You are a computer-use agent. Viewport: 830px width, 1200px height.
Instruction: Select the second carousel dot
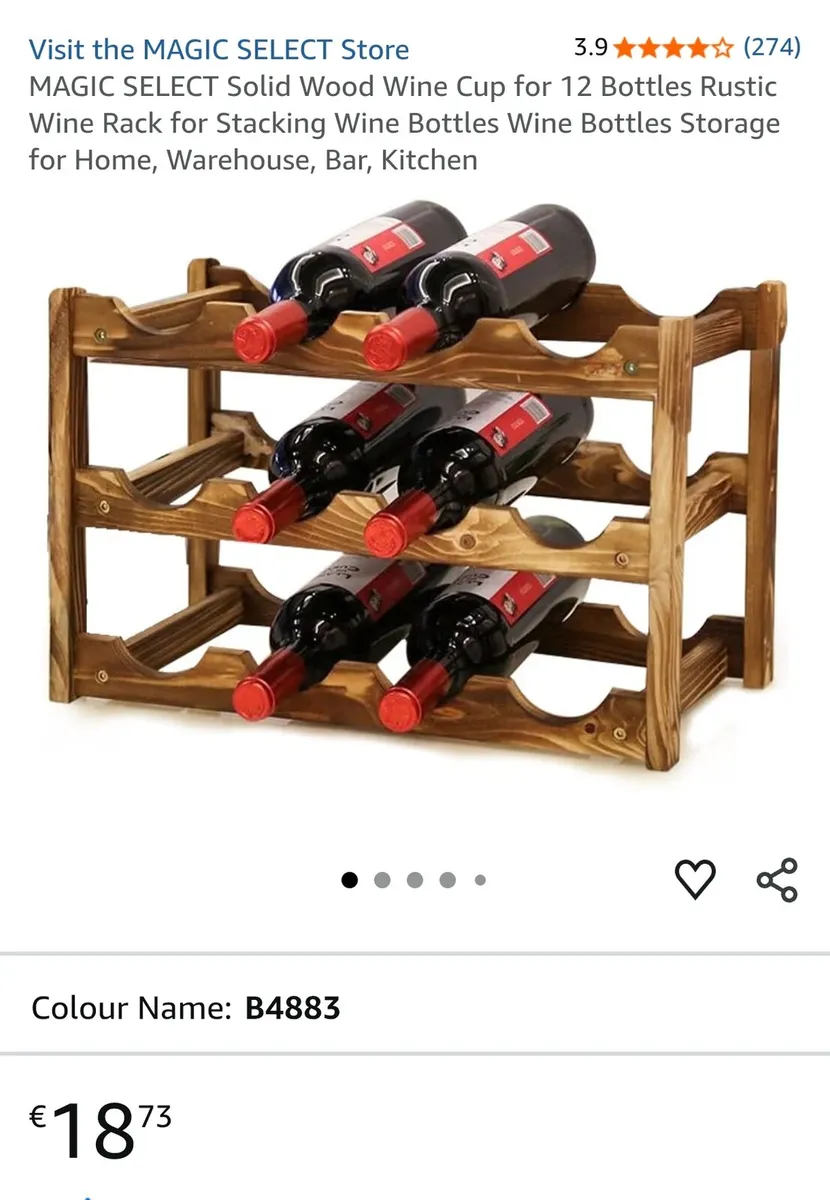click(x=383, y=880)
